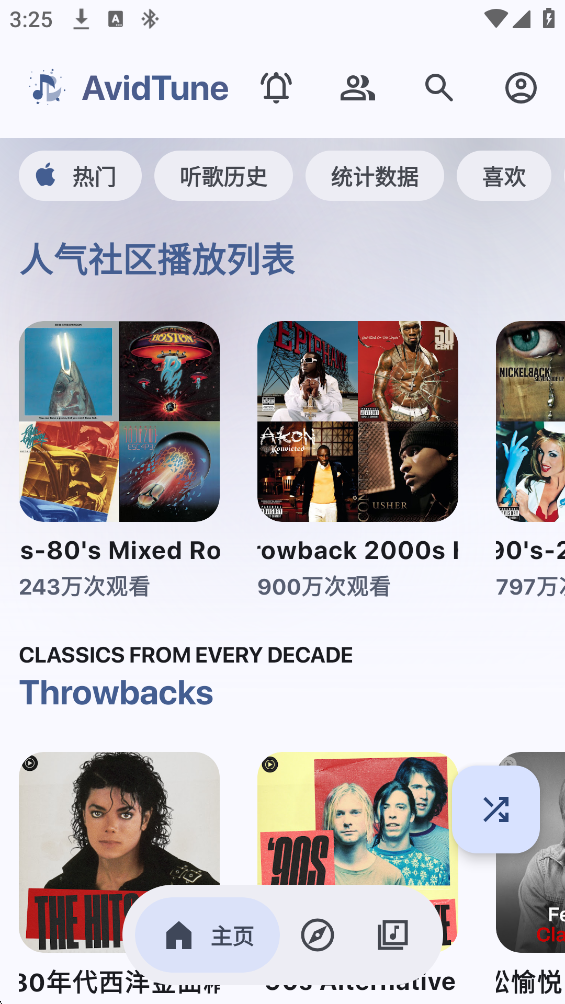The height and width of the screenshot is (1004, 565).
Task: Open the 听歌历史 chip
Action: (224, 176)
